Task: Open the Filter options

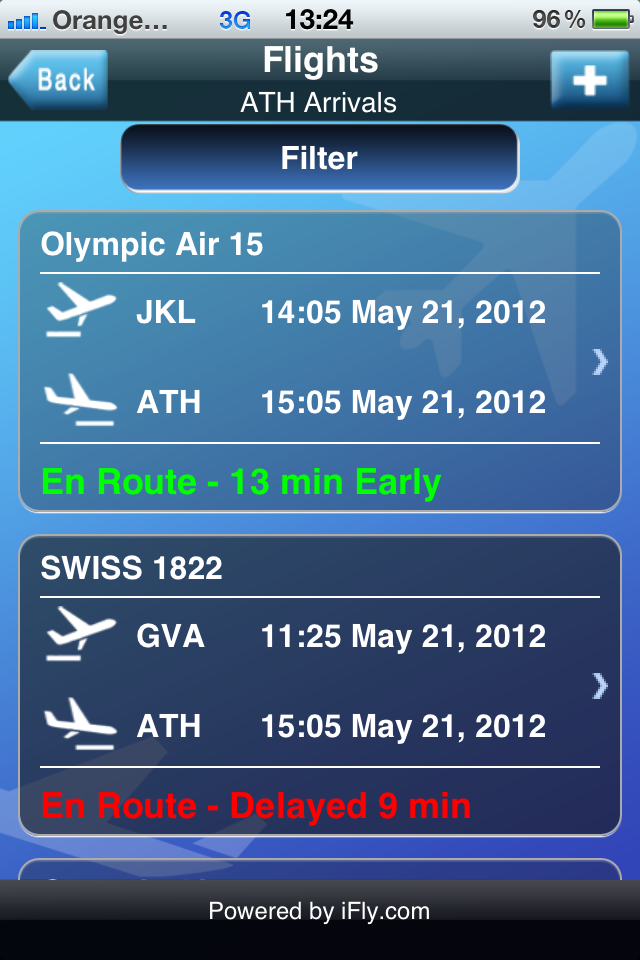Action: click(x=319, y=158)
